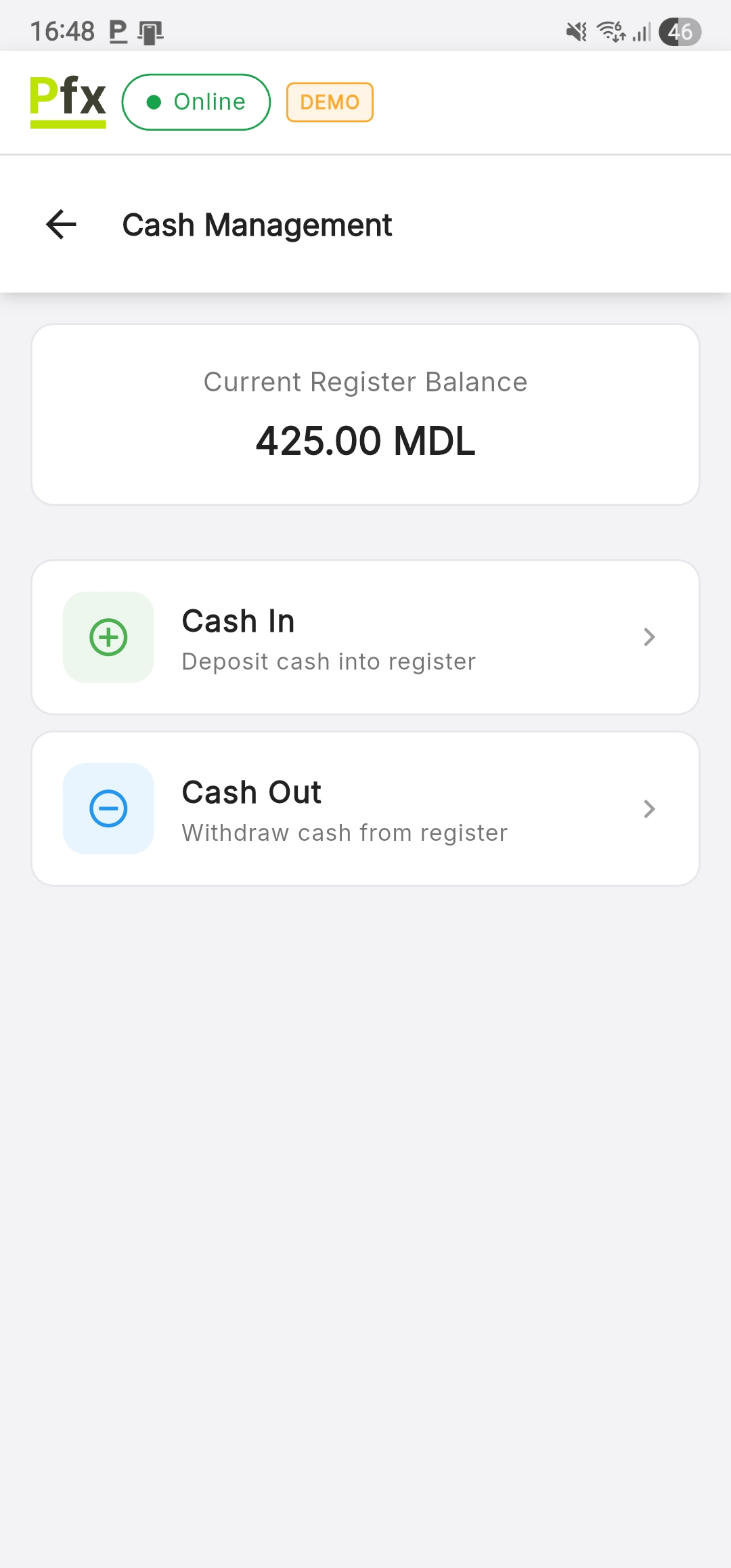Go back from Cash Management

pyautogui.click(x=61, y=225)
